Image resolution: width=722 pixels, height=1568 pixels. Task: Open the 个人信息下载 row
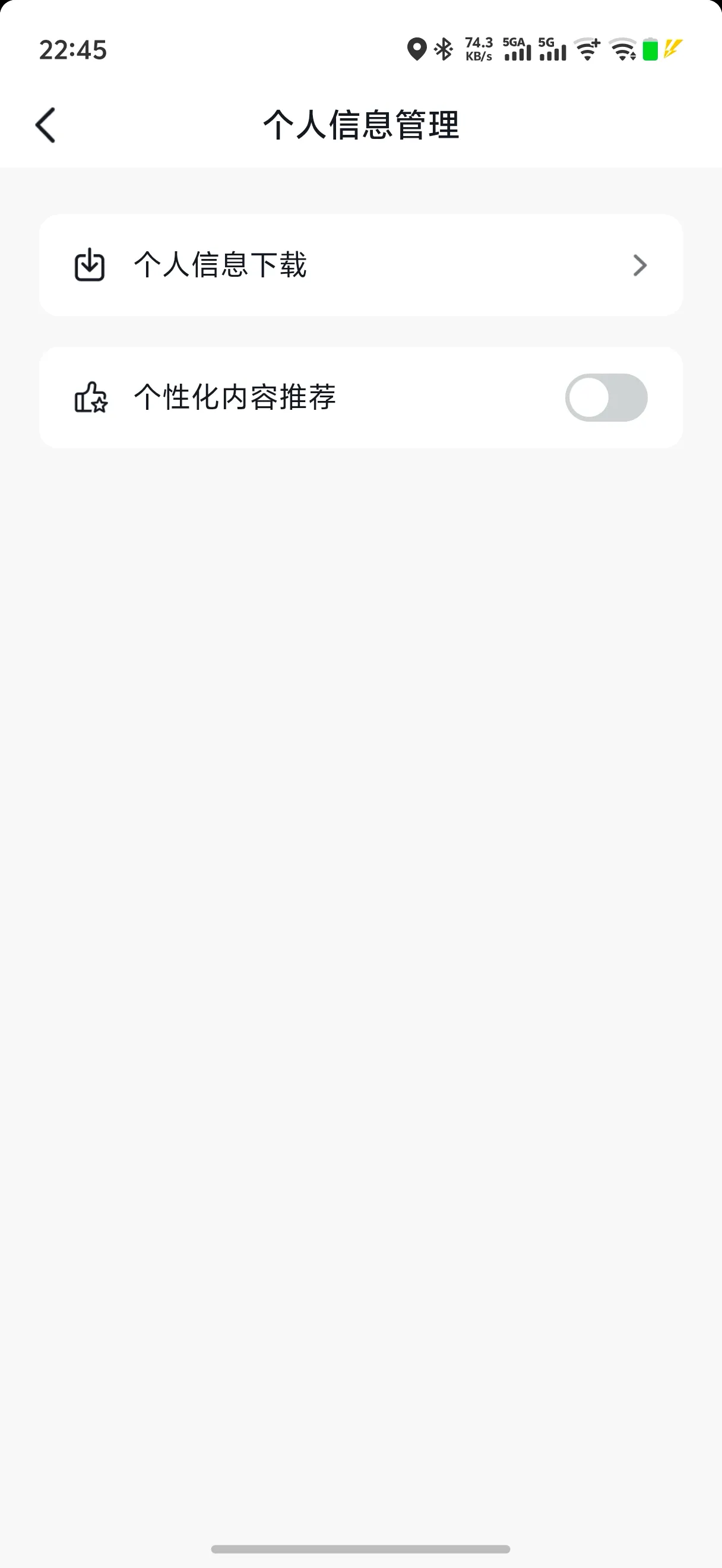click(x=360, y=265)
